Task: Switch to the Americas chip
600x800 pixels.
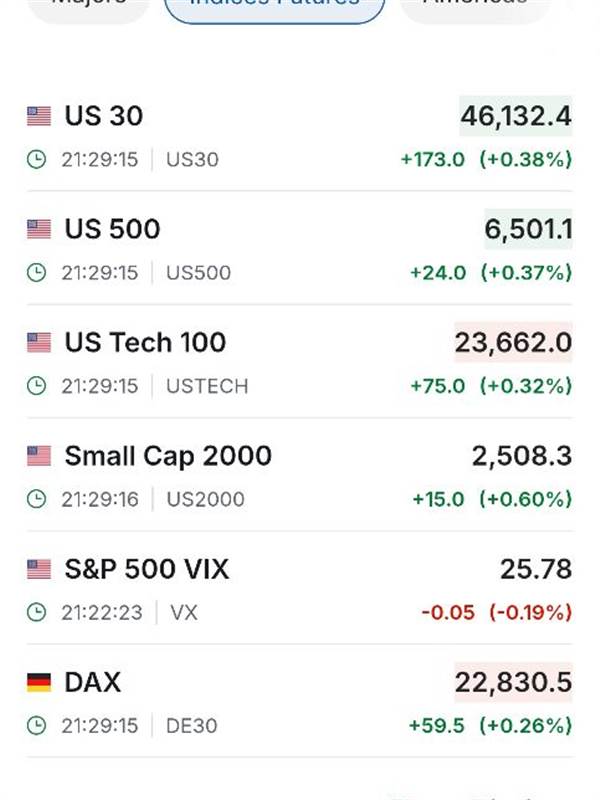Action: click(475, 7)
